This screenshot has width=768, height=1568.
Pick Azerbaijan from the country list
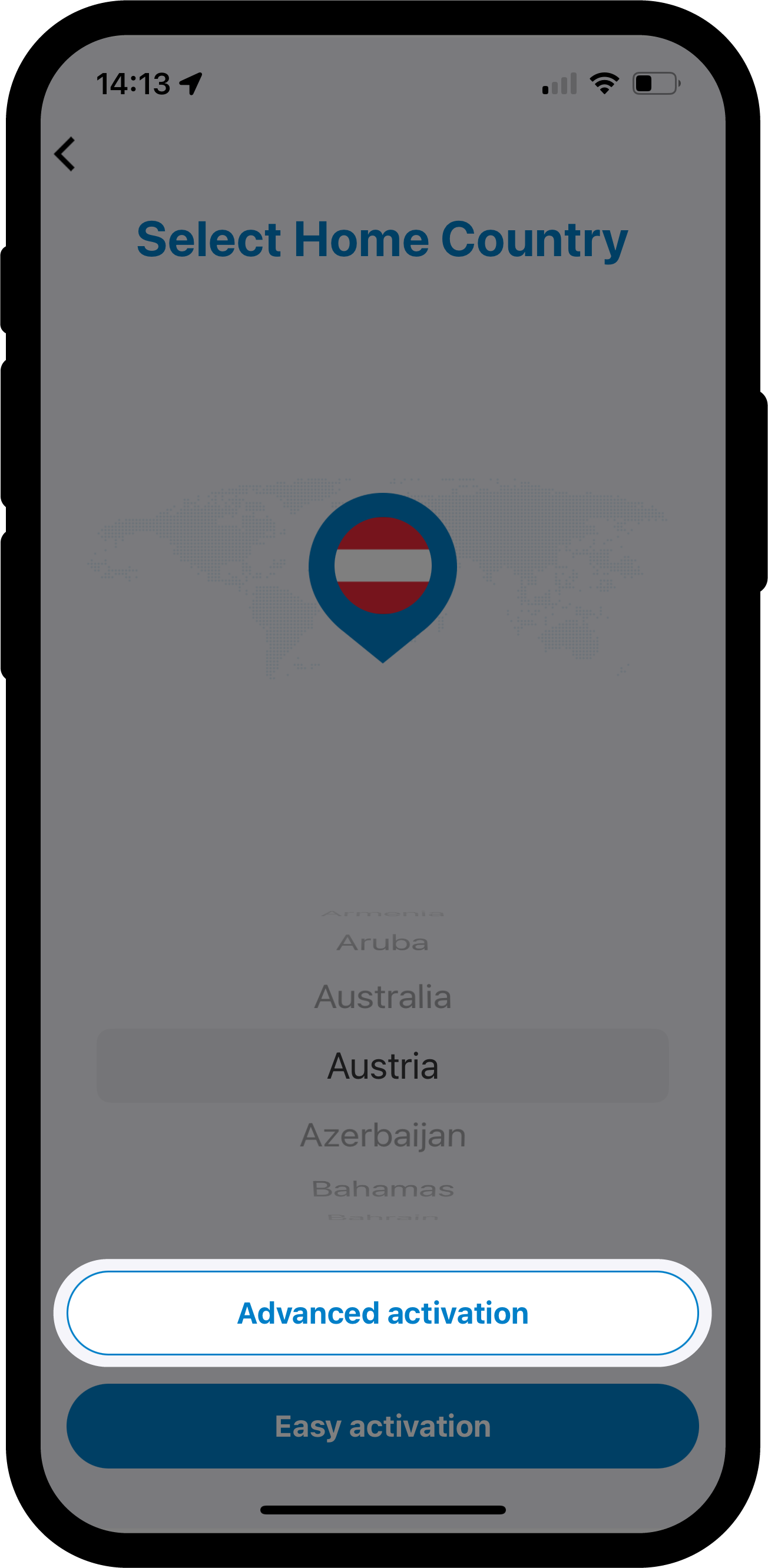pyautogui.click(x=382, y=1135)
